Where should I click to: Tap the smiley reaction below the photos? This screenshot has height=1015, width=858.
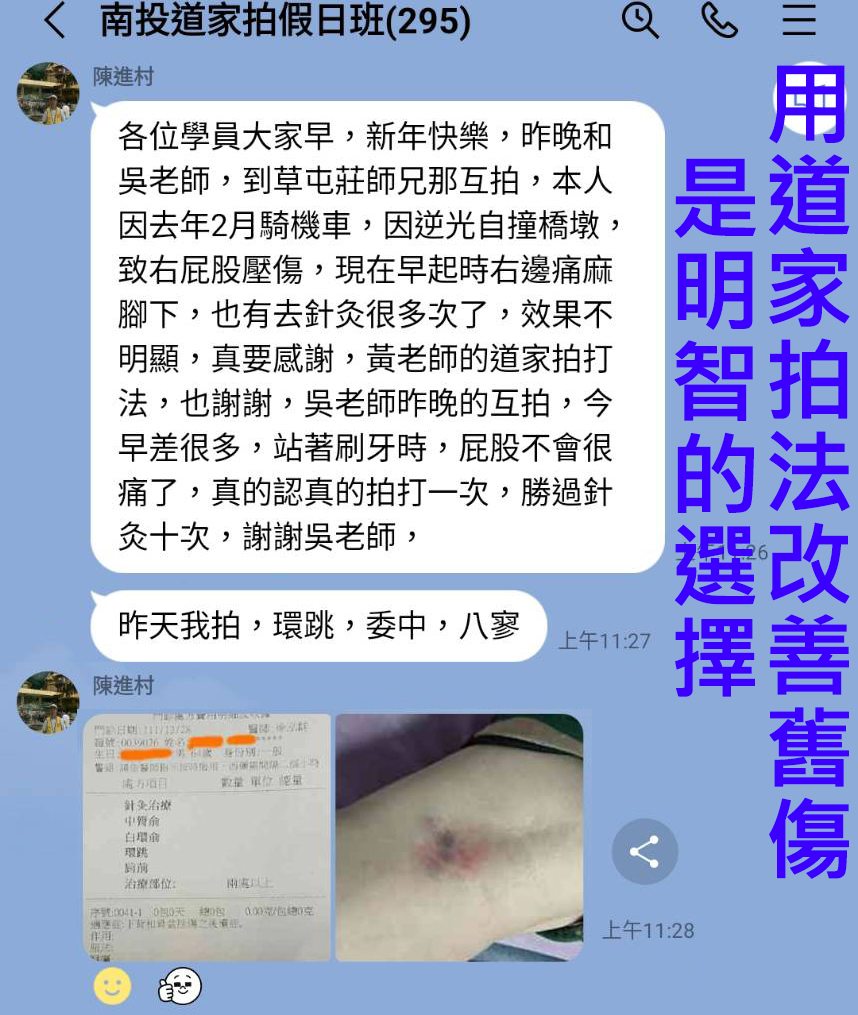coord(112,987)
